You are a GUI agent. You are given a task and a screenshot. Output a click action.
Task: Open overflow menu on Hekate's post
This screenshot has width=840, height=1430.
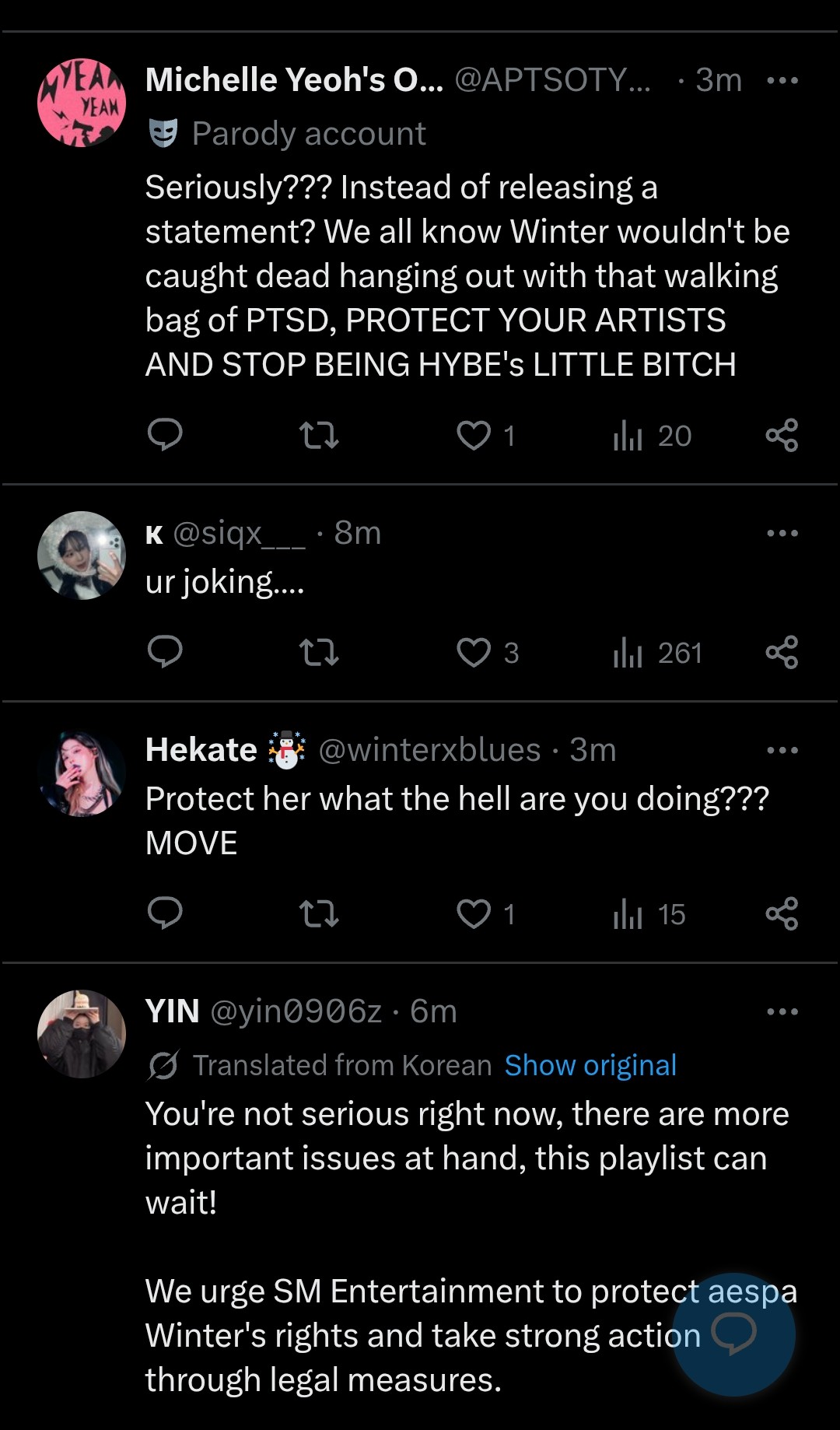[782, 750]
